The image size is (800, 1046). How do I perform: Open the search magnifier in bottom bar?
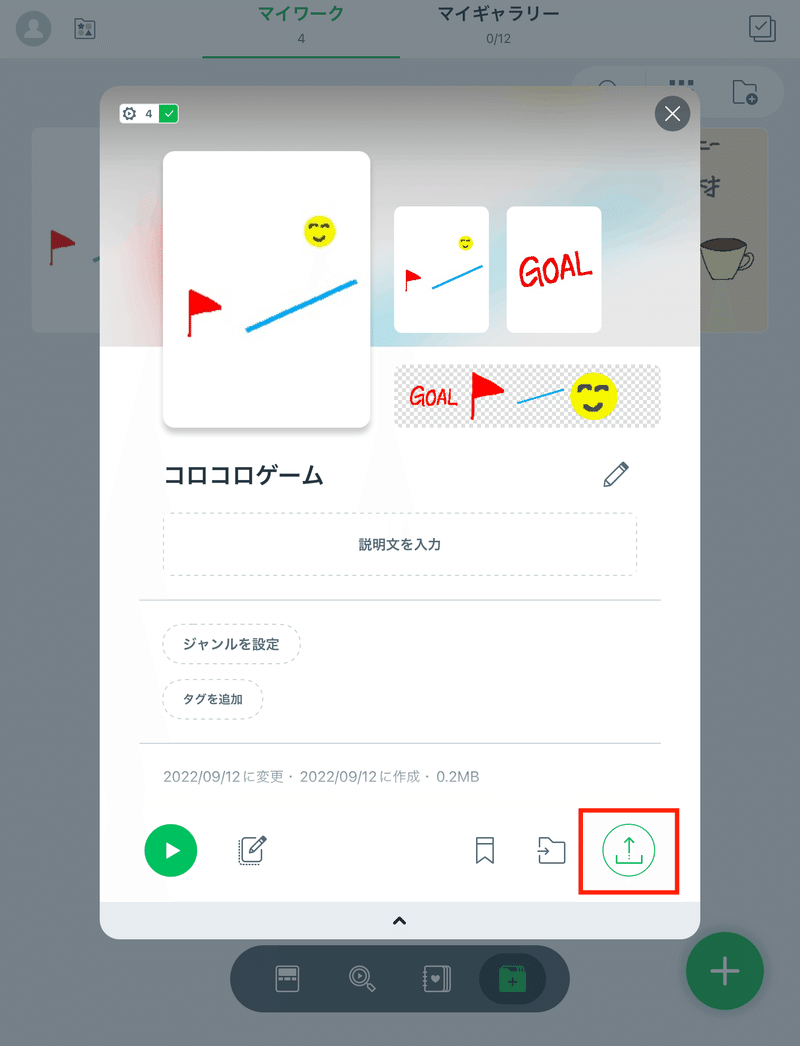[362, 979]
